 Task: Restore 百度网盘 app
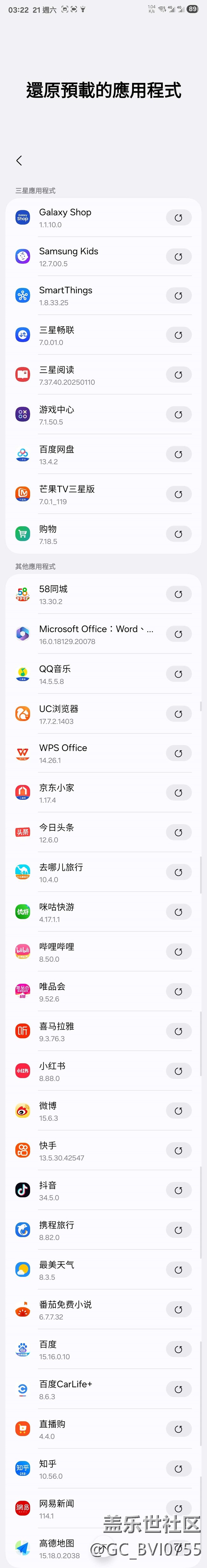pos(178,455)
